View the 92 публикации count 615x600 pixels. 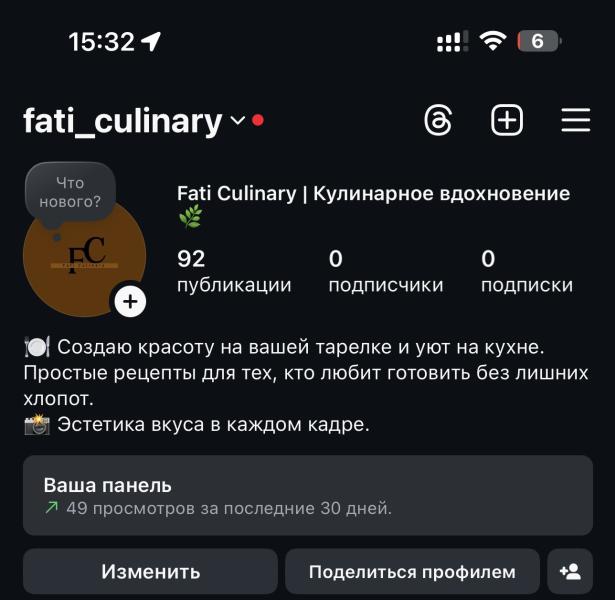pos(233,272)
